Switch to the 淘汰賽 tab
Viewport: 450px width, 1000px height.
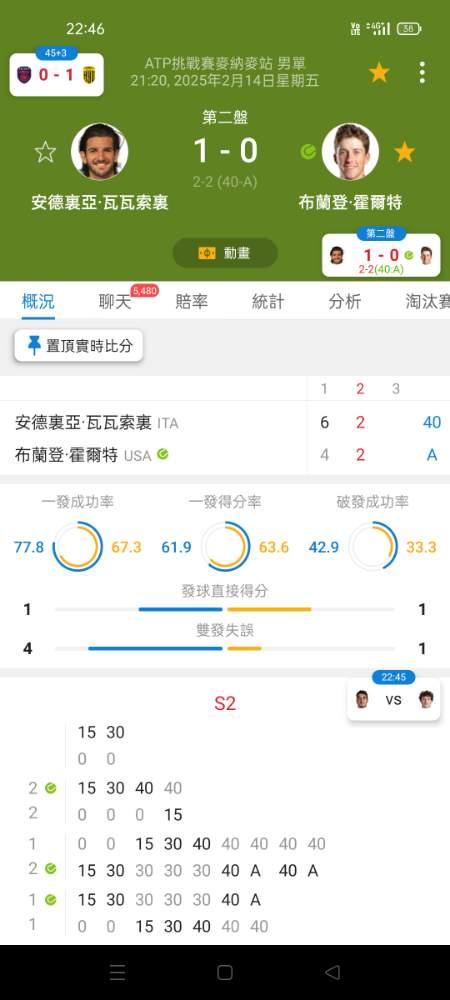pyautogui.click(x=427, y=301)
